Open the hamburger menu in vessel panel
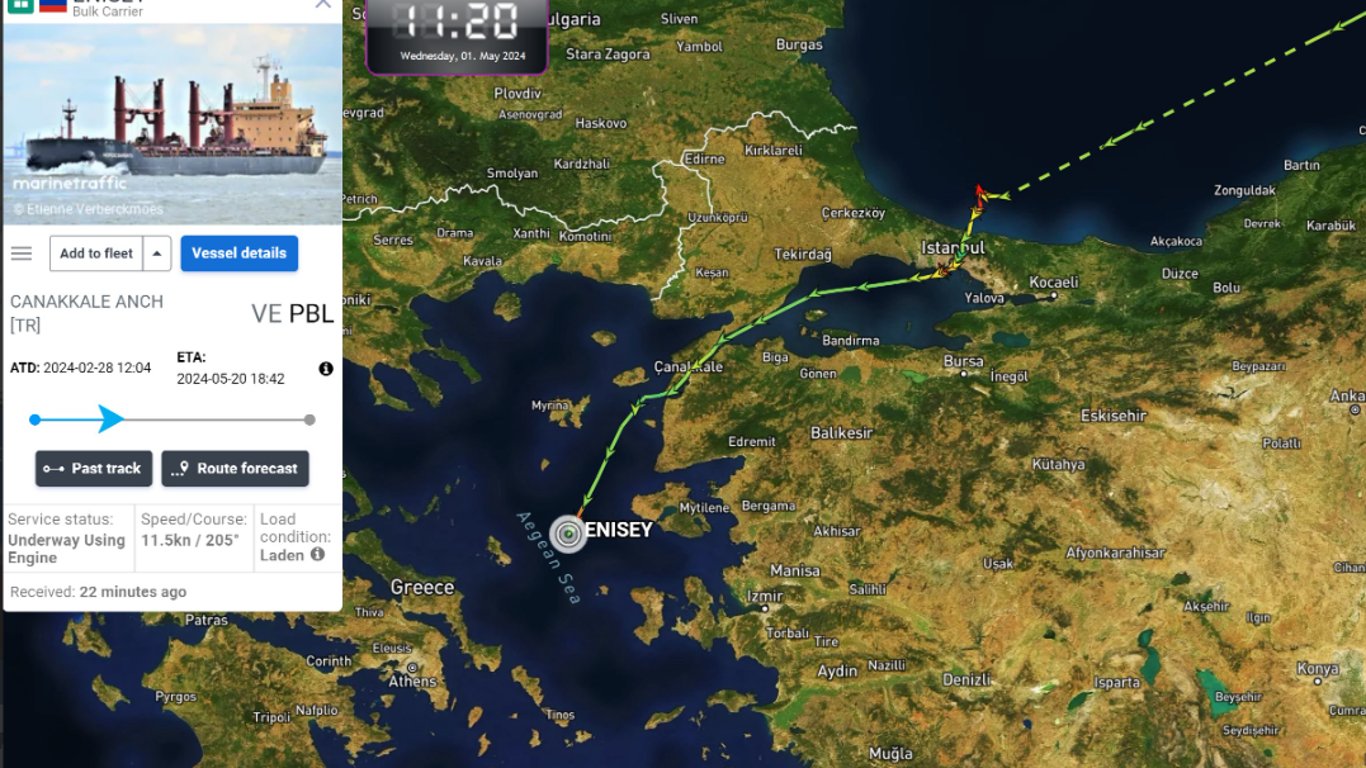 pyautogui.click(x=21, y=253)
